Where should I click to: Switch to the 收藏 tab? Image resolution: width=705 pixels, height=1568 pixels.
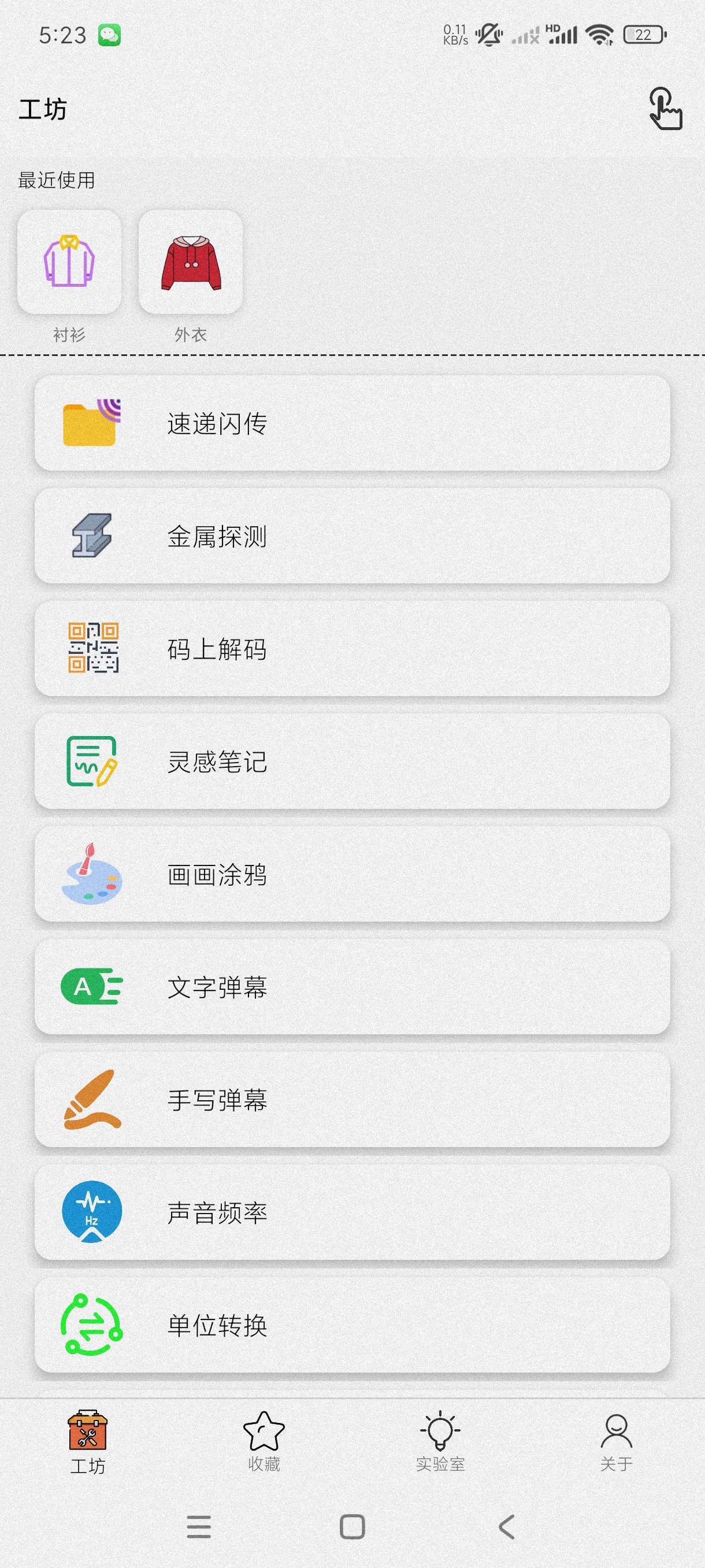264,1441
